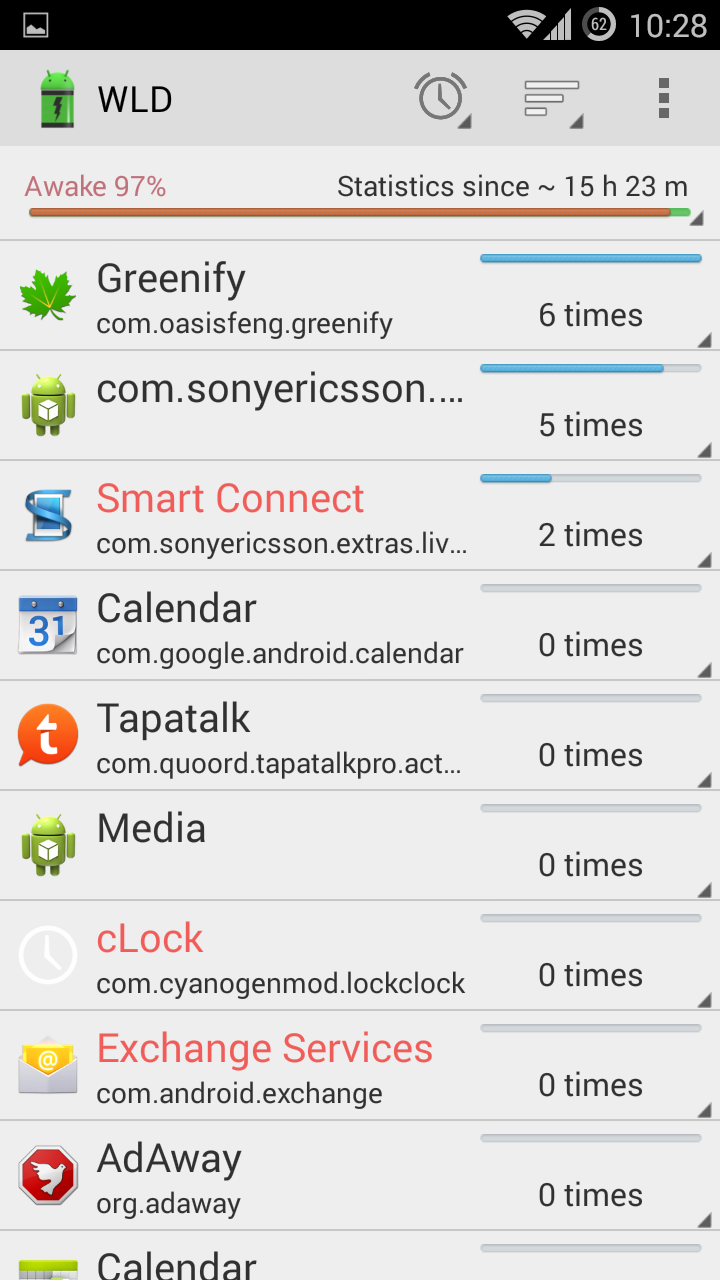View Exchange Services details
Viewport: 720px width, 1280px height.
click(360, 1066)
